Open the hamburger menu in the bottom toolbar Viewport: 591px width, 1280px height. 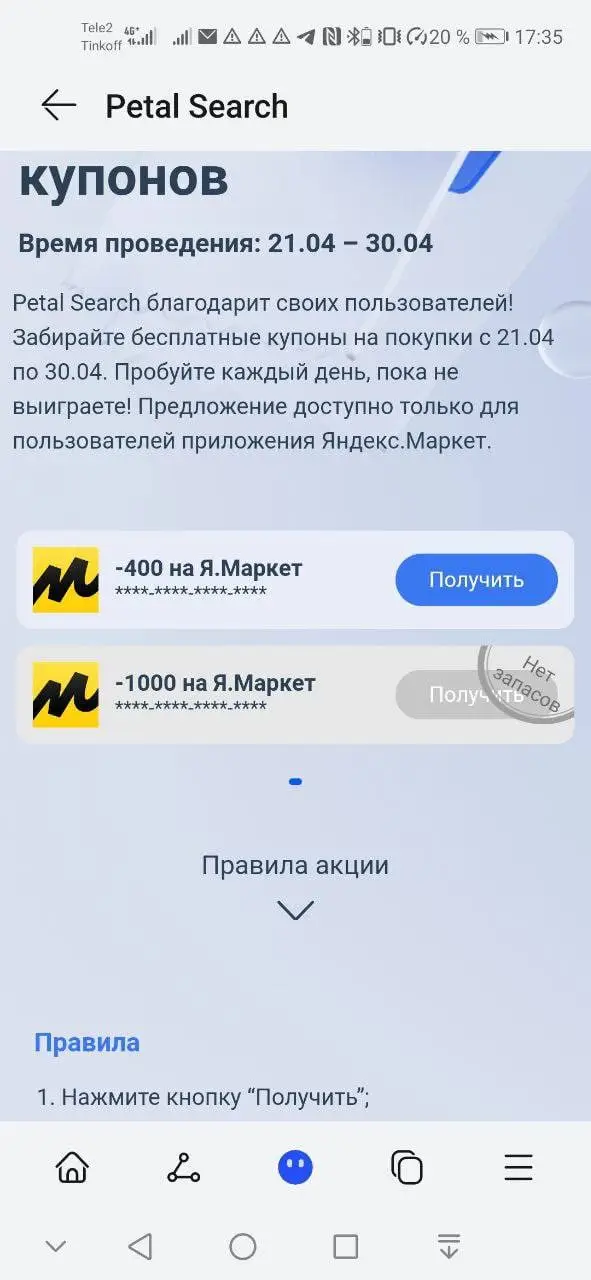click(x=518, y=1167)
